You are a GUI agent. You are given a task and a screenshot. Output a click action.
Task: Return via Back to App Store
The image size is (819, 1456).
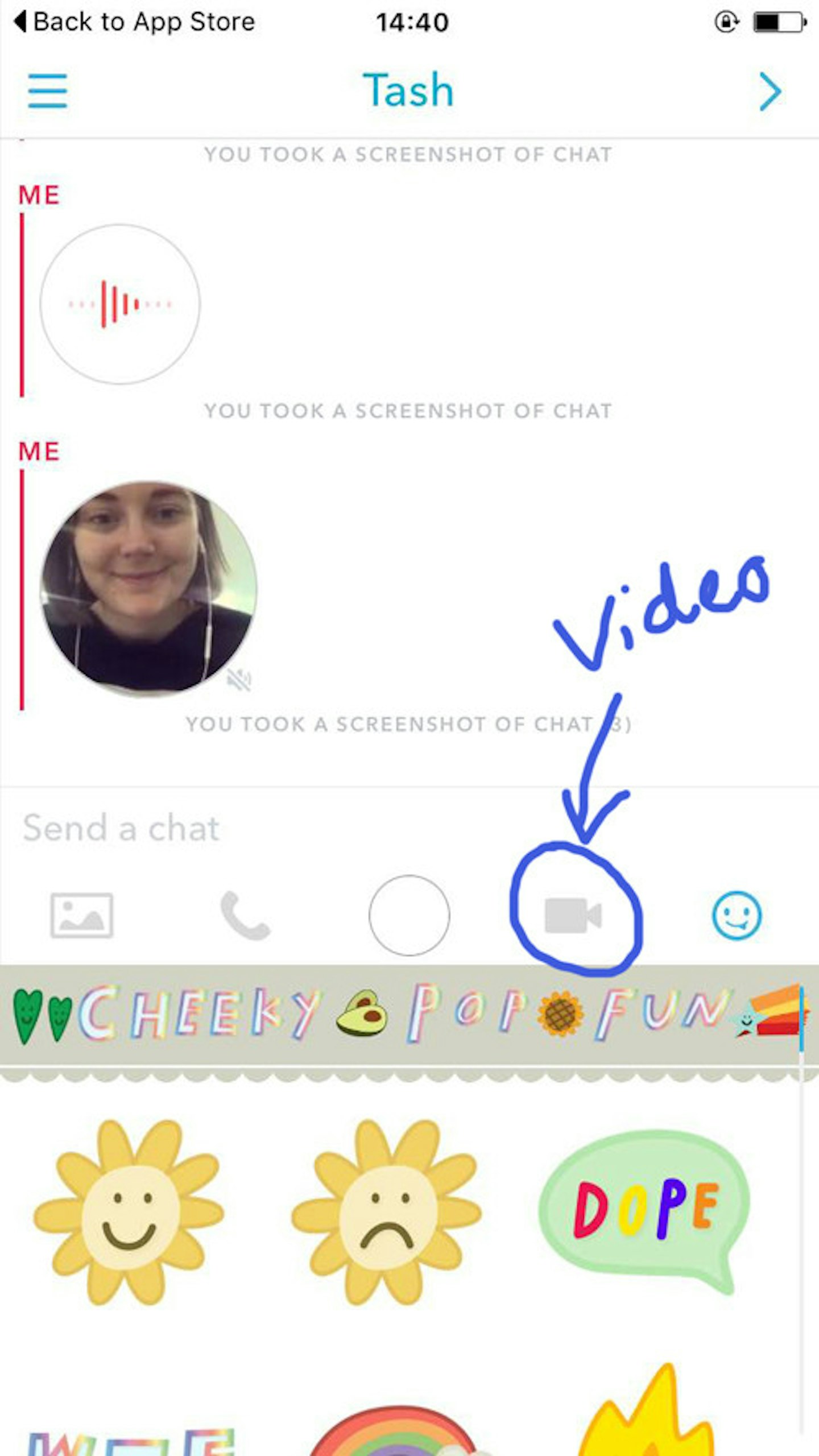[x=134, y=23]
